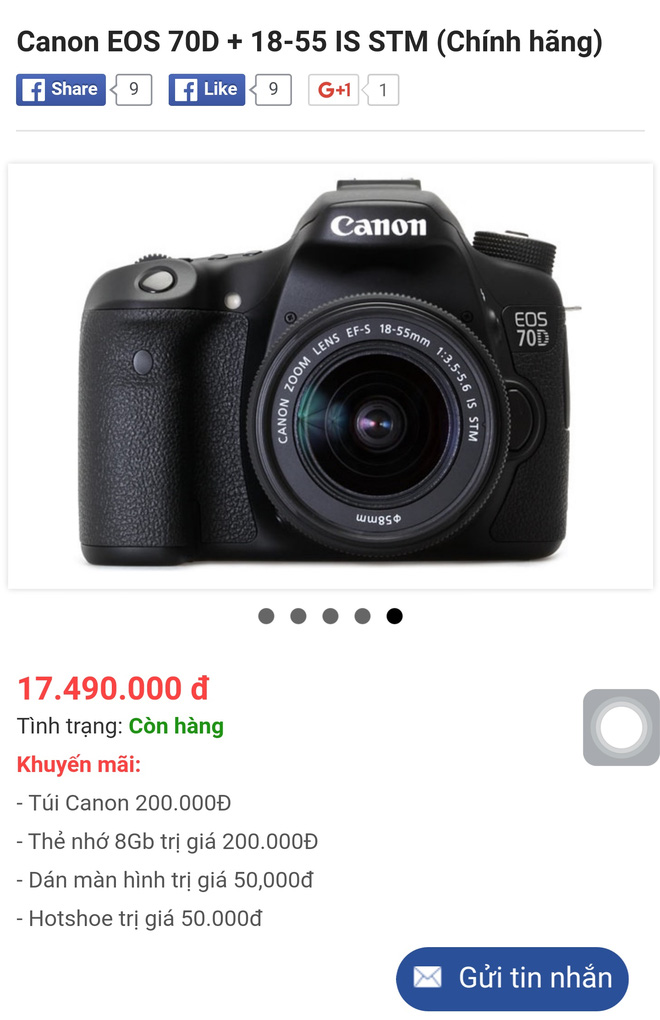Jump to the third carousel dot
The height and width of the screenshot is (1020, 660).
click(330, 616)
